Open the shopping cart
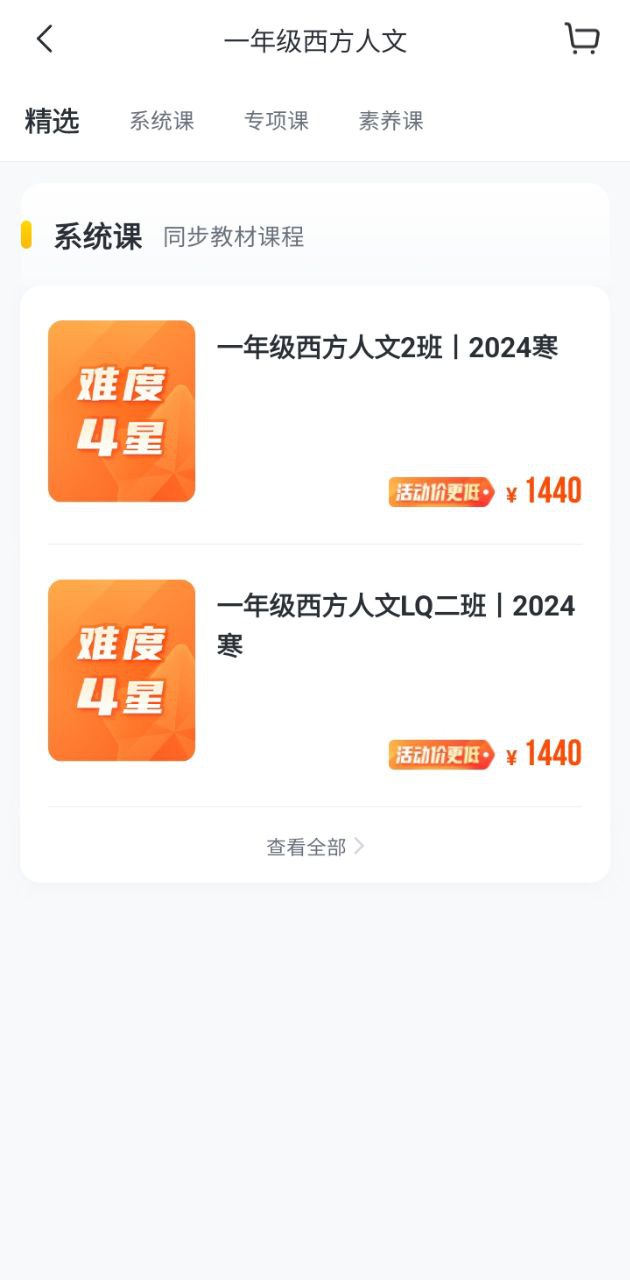Screen dimensions: 630x1280 coord(582,39)
